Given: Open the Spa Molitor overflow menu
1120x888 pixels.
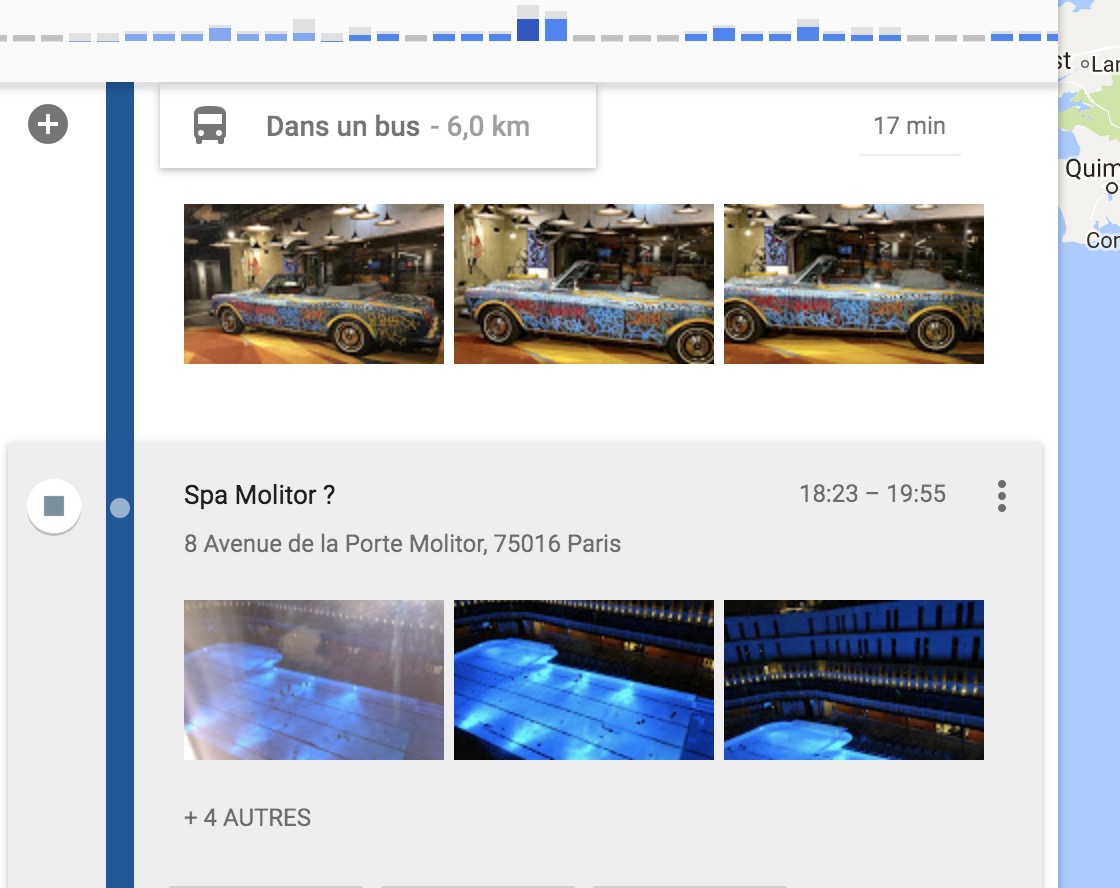Looking at the screenshot, I should click(1001, 495).
